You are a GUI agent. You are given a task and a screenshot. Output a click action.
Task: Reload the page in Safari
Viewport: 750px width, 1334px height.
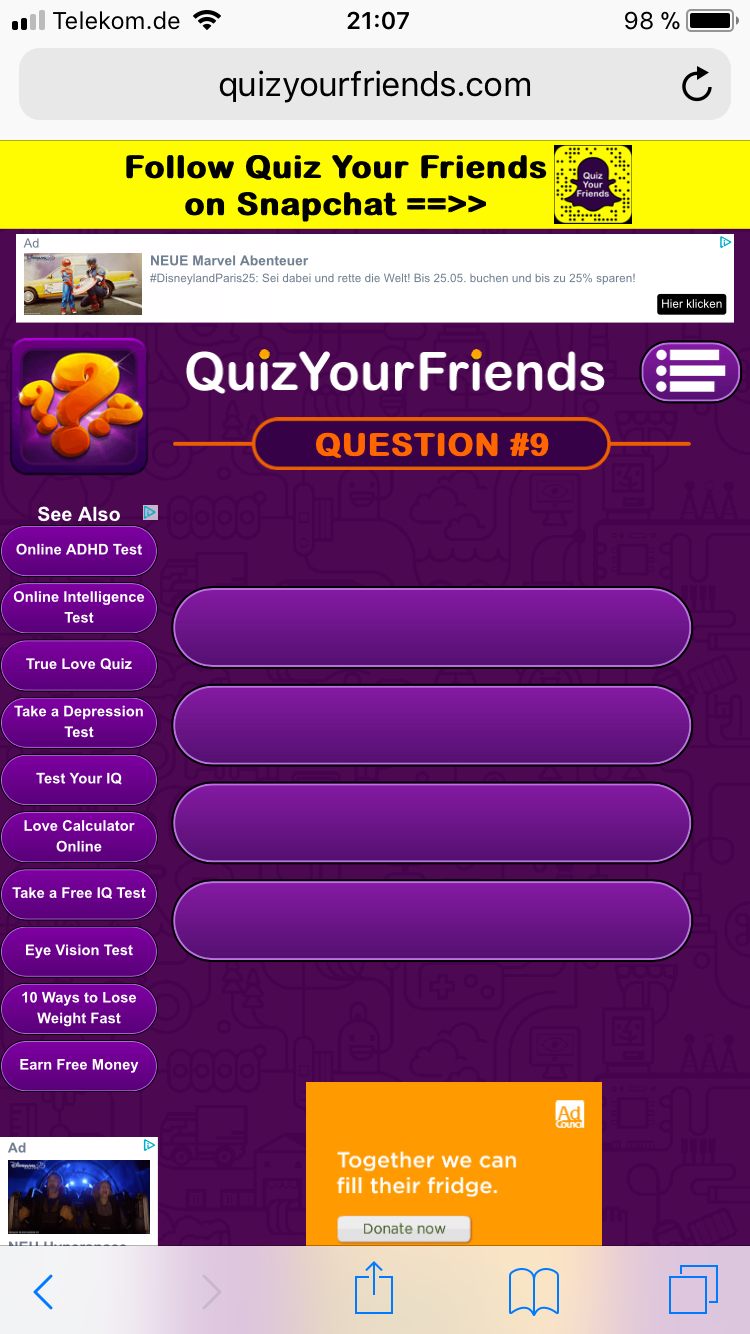(696, 85)
